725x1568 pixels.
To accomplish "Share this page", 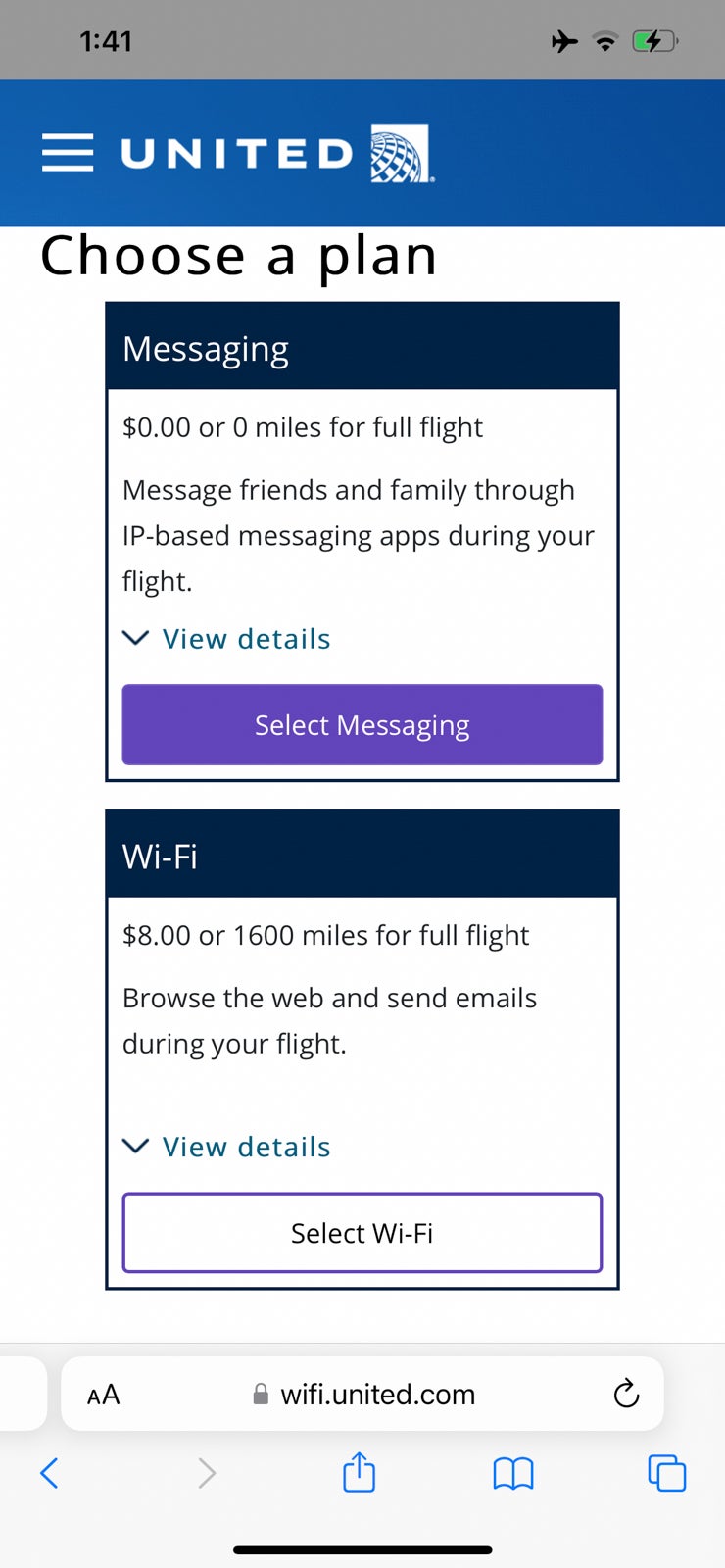I will [x=359, y=1472].
